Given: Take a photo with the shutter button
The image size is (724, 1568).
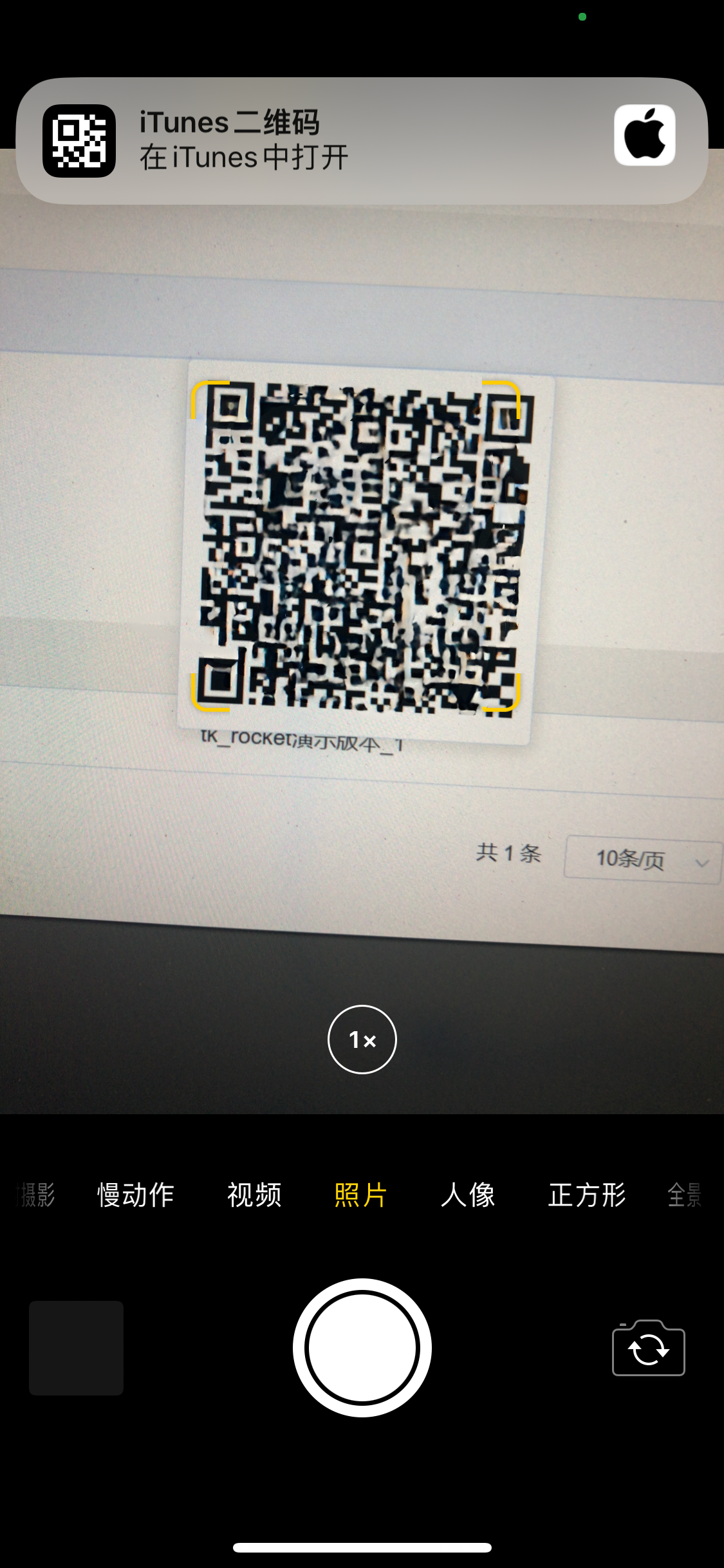Looking at the screenshot, I should click(362, 1347).
